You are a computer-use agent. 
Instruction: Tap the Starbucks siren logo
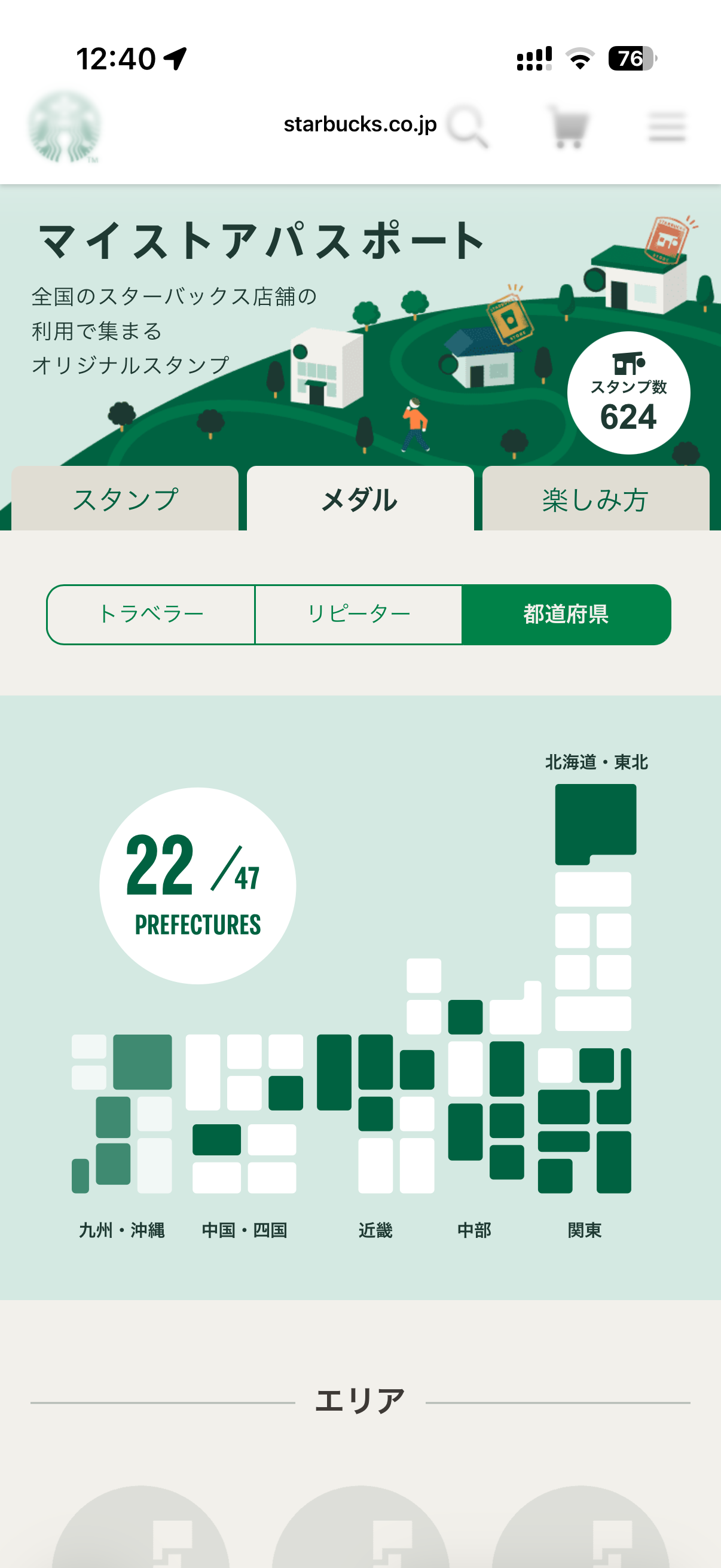click(64, 128)
